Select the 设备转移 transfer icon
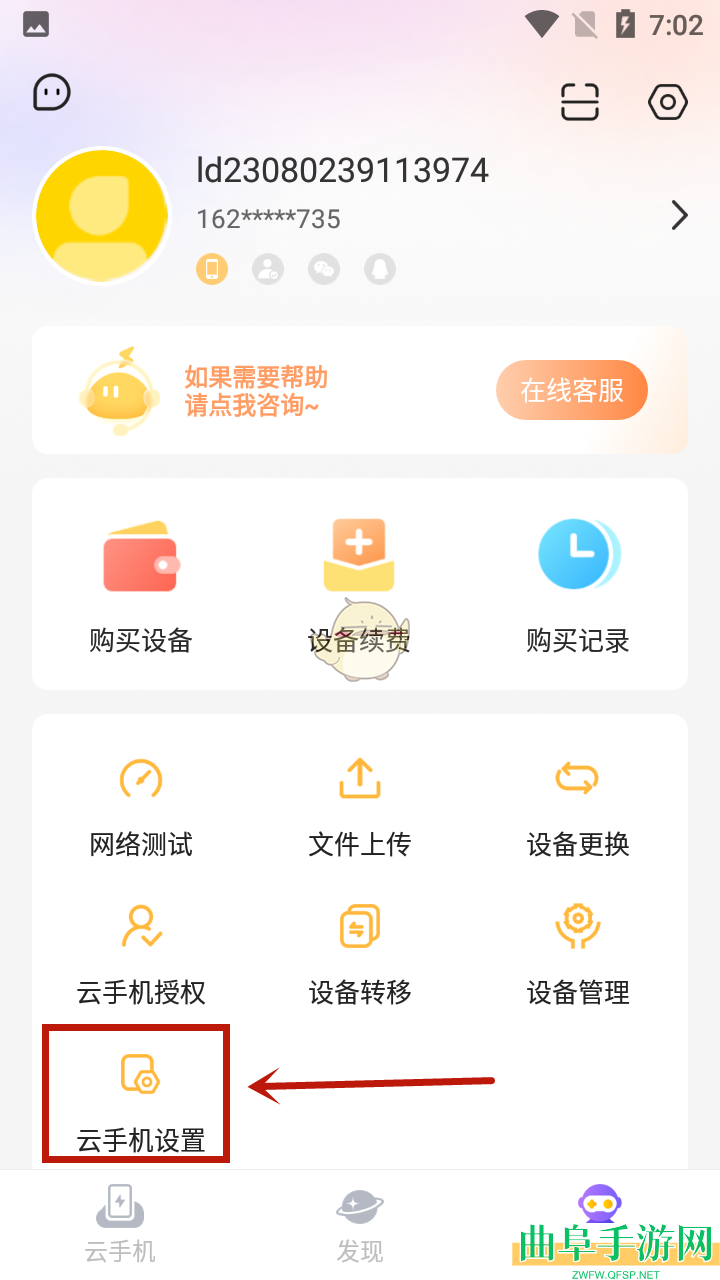The image size is (720, 1280). [359, 926]
